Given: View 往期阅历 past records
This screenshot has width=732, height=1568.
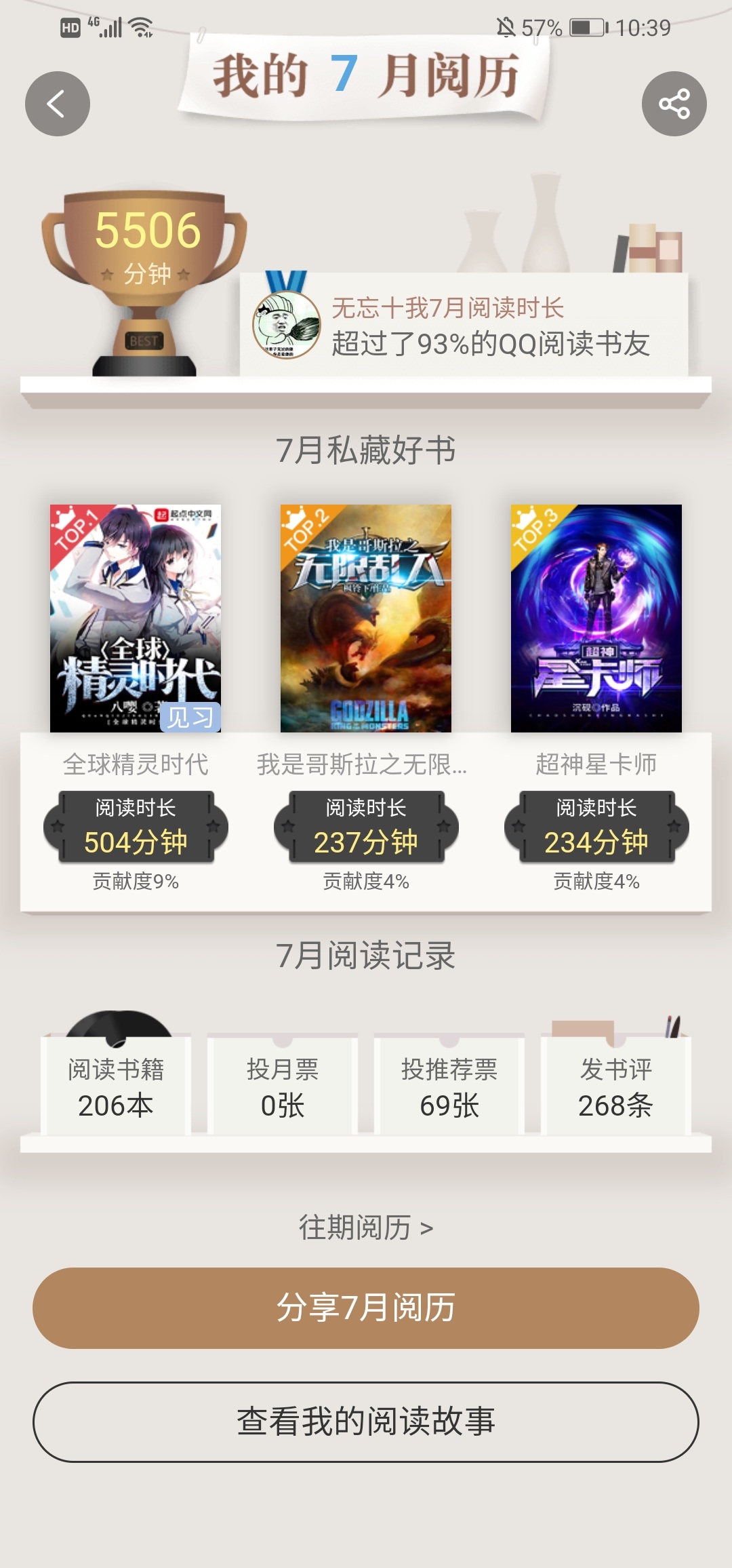Looking at the screenshot, I should click(x=366, y=1228).
